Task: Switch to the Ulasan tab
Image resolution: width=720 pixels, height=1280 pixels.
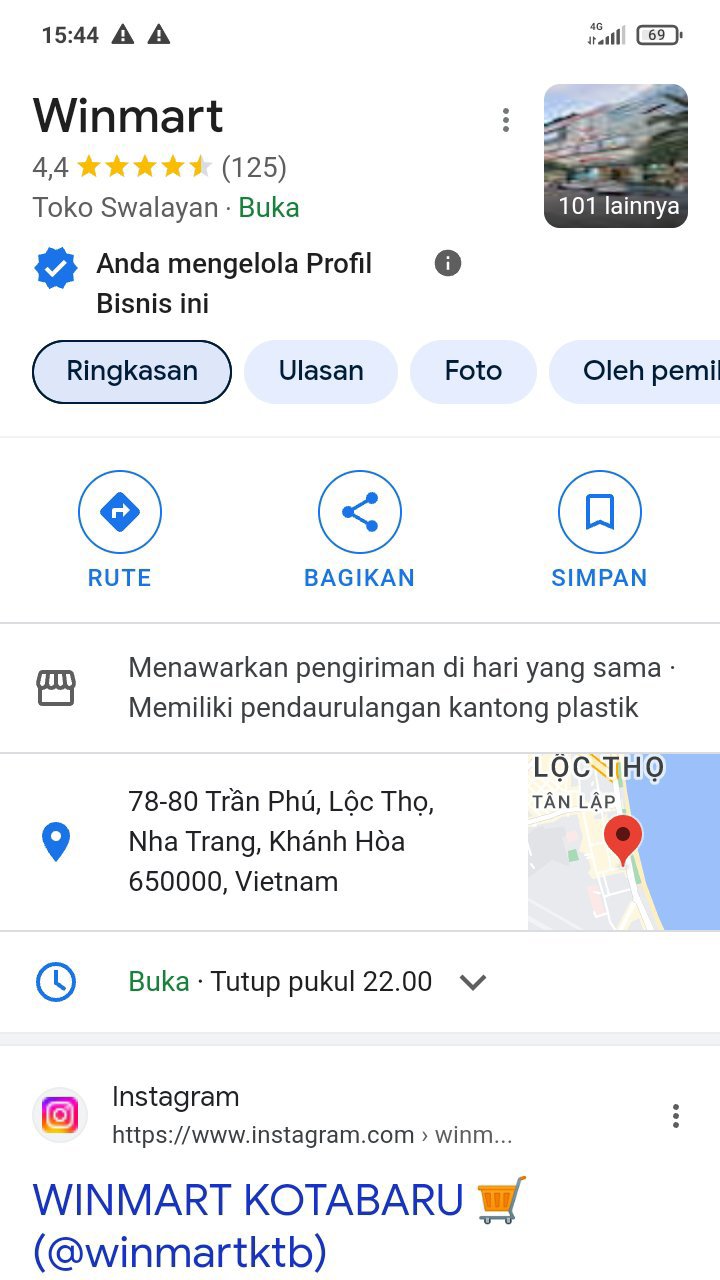Action: pos(321,371)
